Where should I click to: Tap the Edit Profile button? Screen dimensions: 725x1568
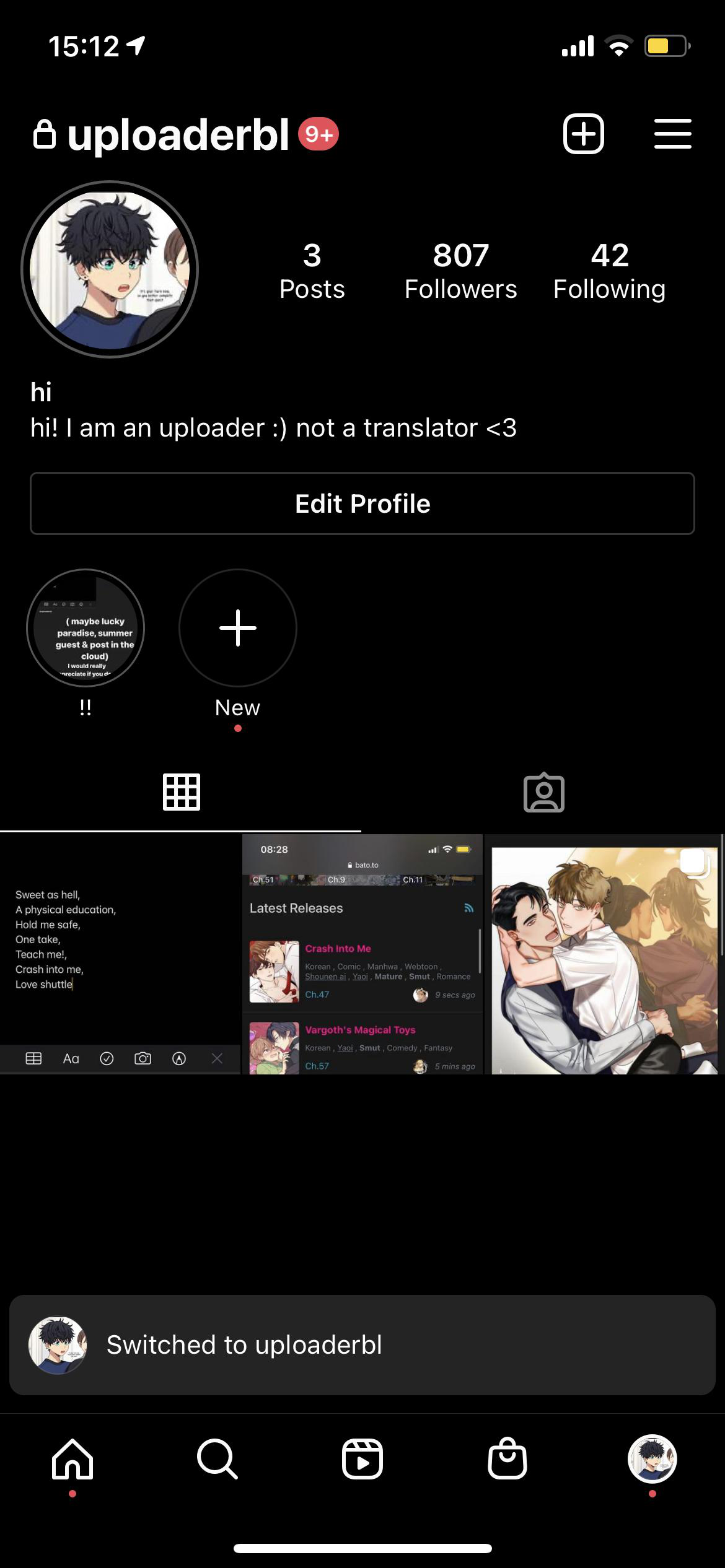(362, 503)
